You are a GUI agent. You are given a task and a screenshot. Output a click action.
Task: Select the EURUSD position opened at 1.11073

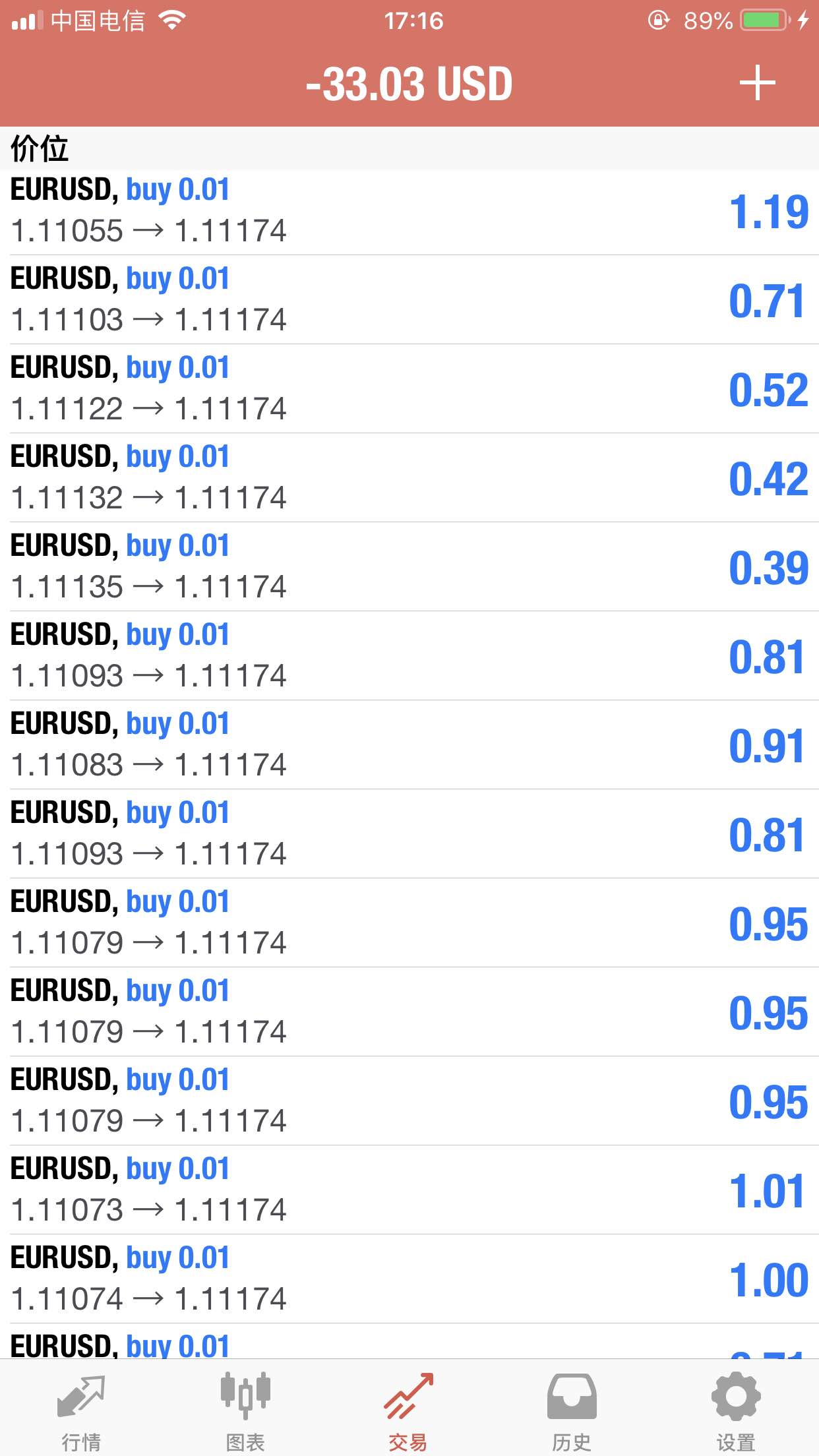409,1190
